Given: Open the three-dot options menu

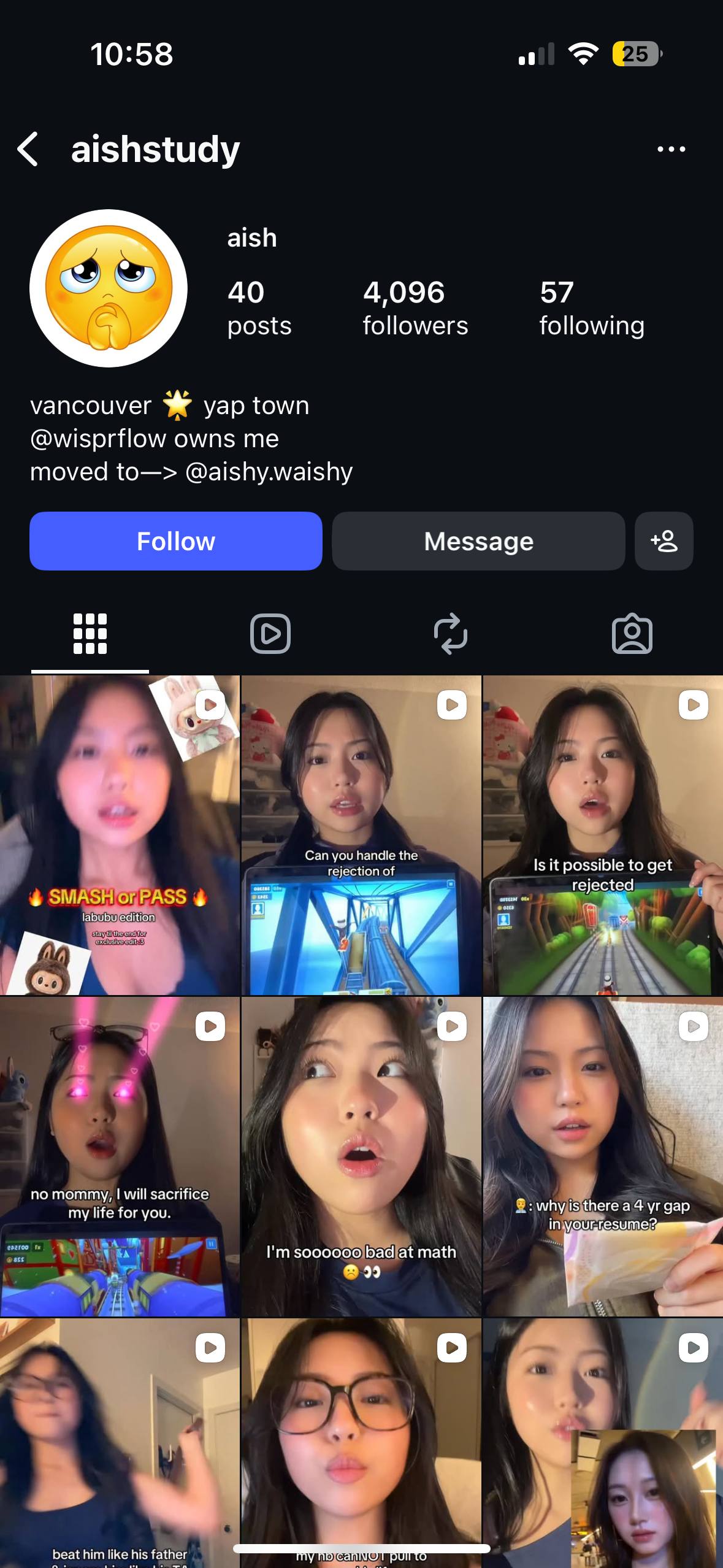Looking at the screenshot, I should pyautogui.click(x=671, y=149).
